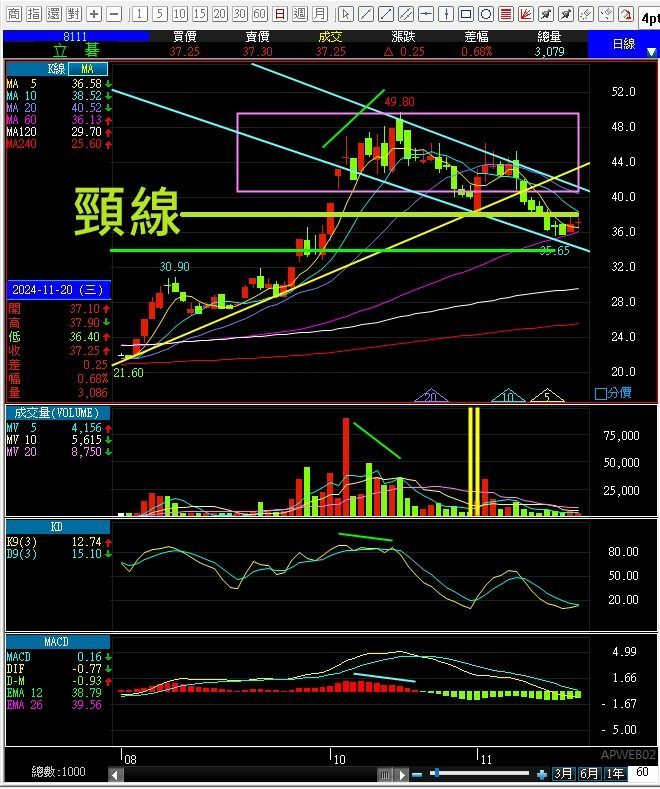This screenshot has width=660, height=789.
Task: Switch to the daily (日) chart
Action: coord(279,14)
